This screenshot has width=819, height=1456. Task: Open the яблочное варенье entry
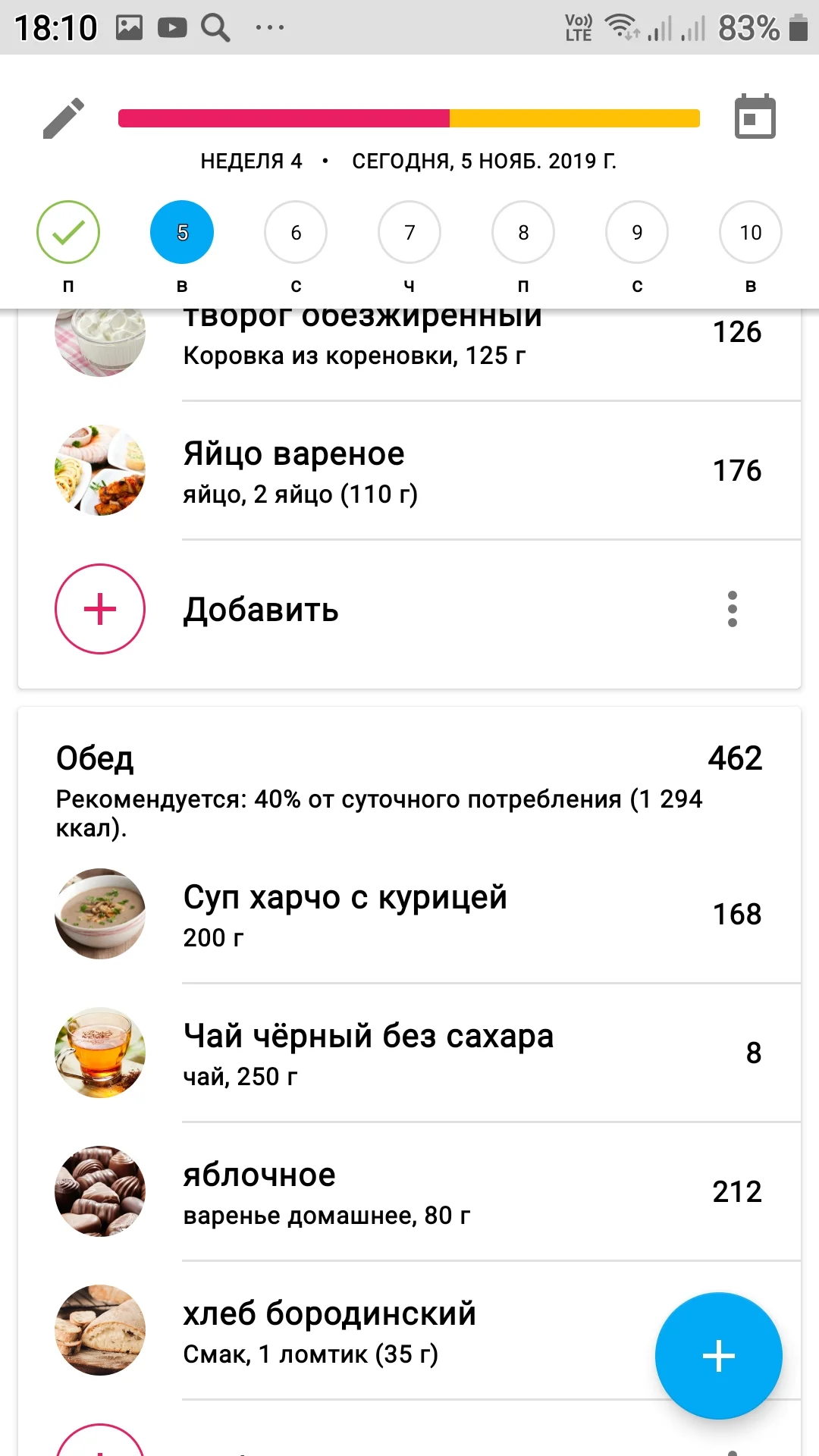tap(409, 1192)
